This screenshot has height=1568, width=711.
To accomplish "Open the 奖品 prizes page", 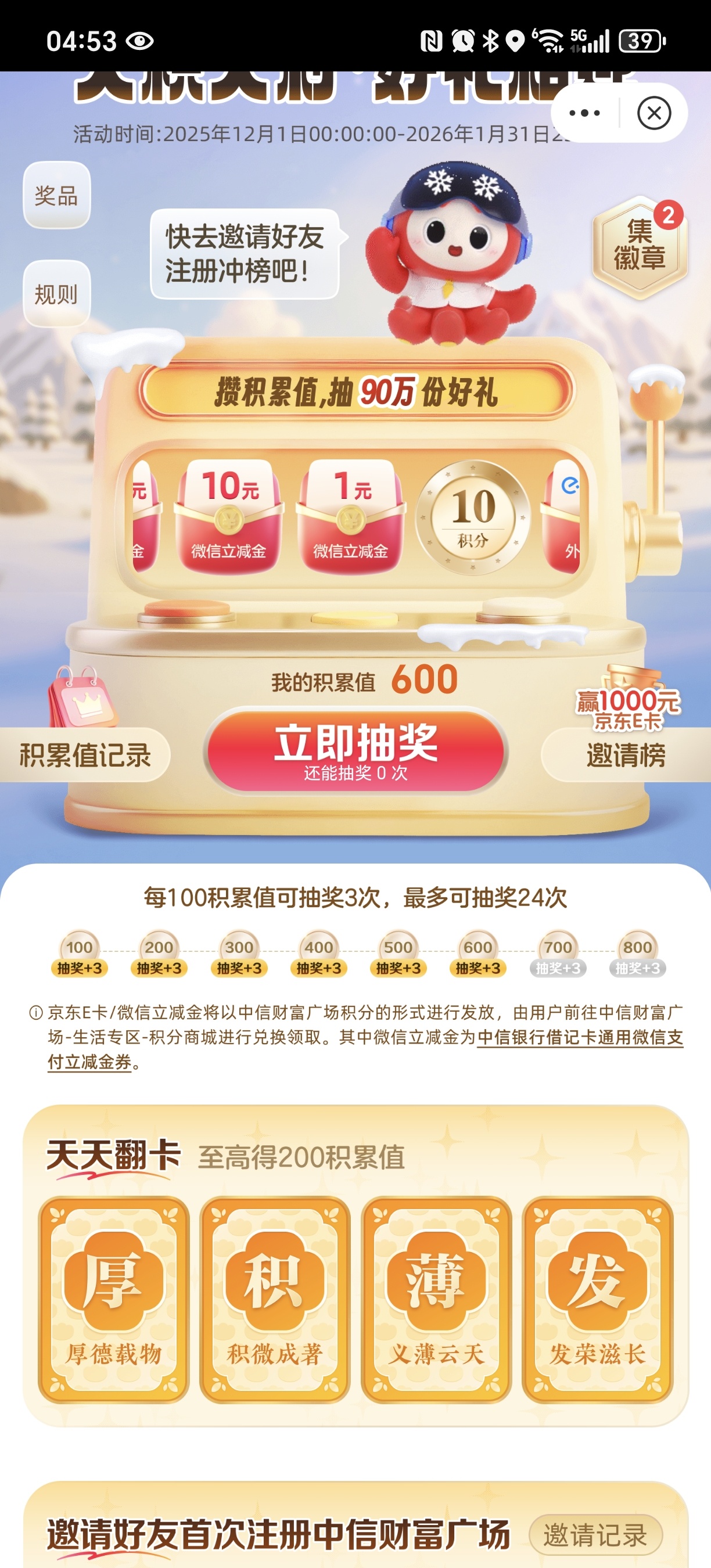I will (56, 195).
